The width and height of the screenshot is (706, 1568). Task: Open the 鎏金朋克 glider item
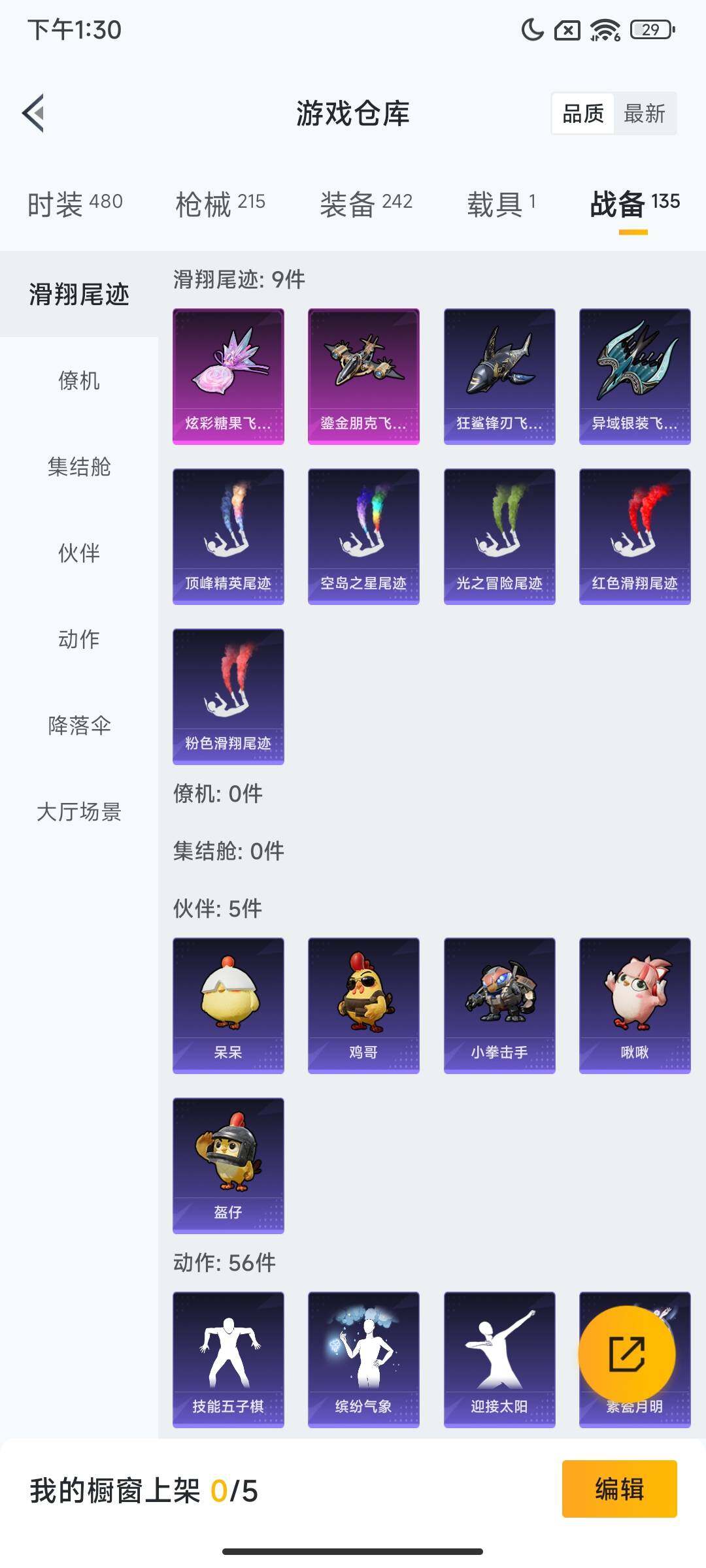(363, 376)
